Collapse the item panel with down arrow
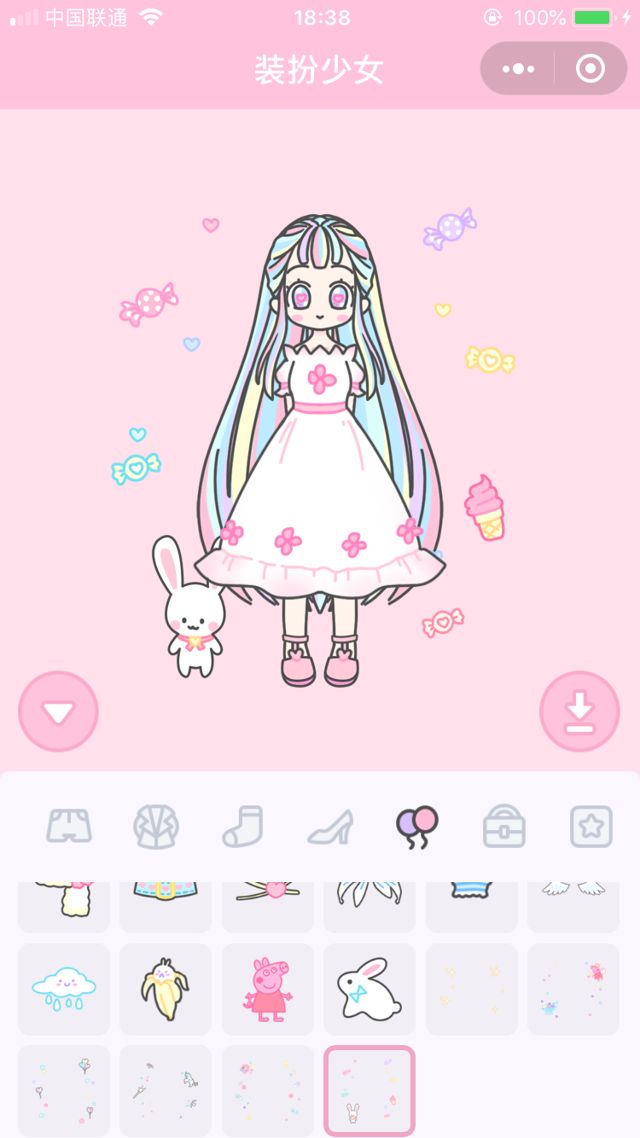This screenshot has width=640, height=1138. click(58, 711)
